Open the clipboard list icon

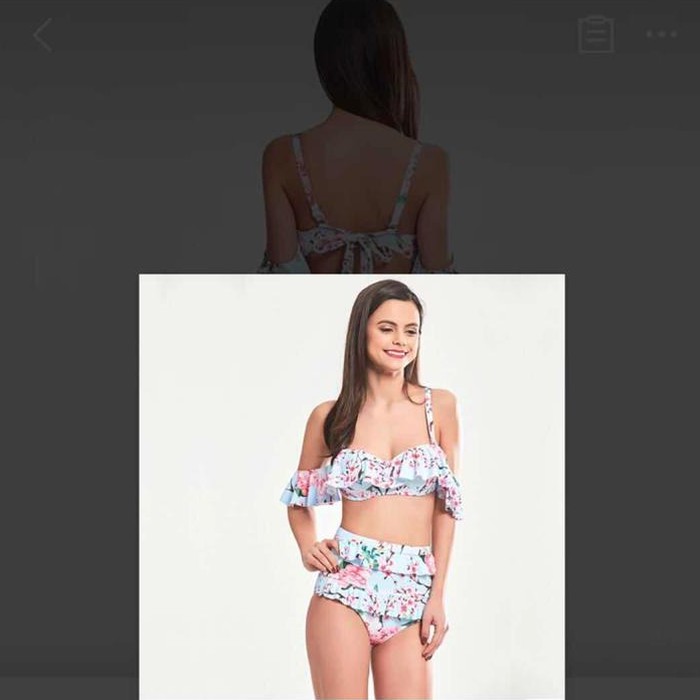(596, 35)
